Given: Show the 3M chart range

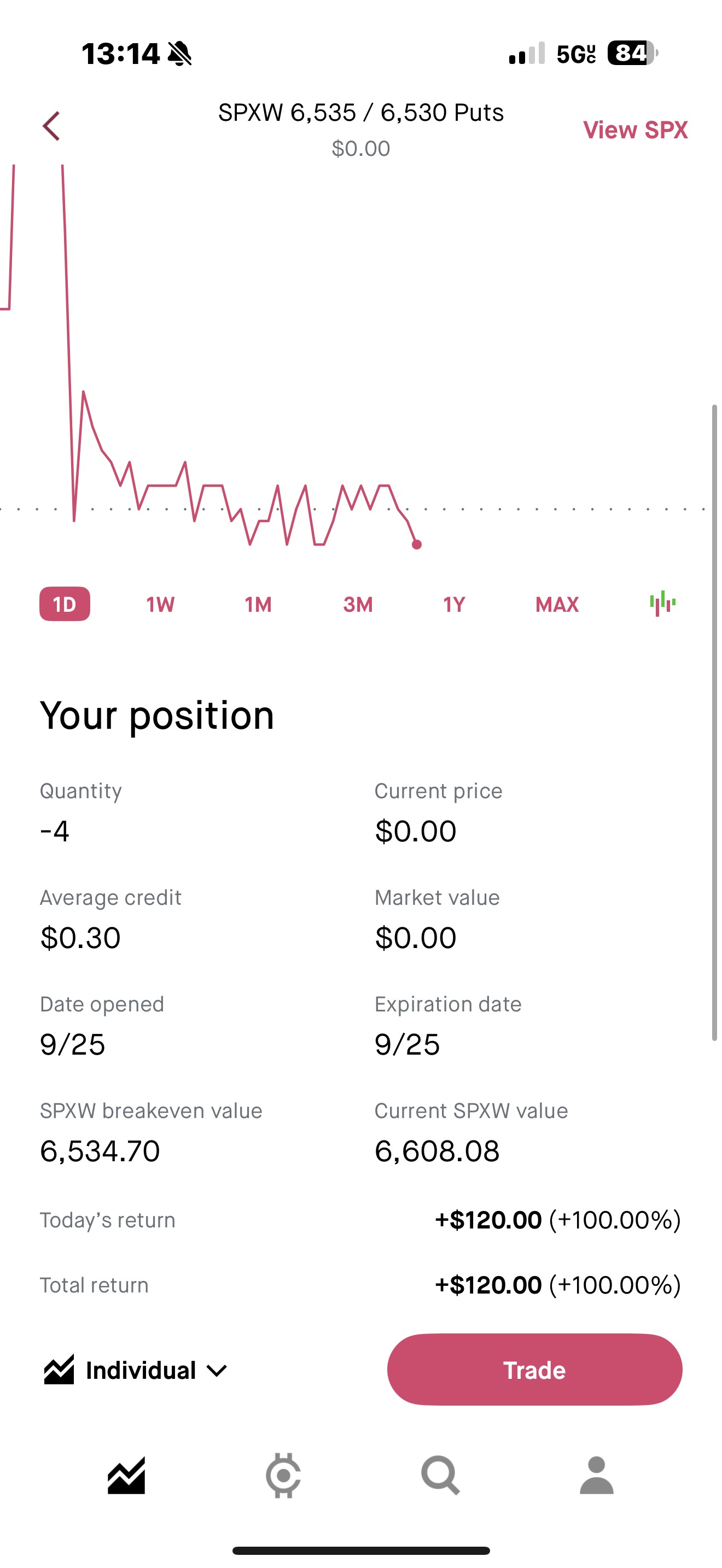Looking at the screenshot, I should (x=358, y=605).
